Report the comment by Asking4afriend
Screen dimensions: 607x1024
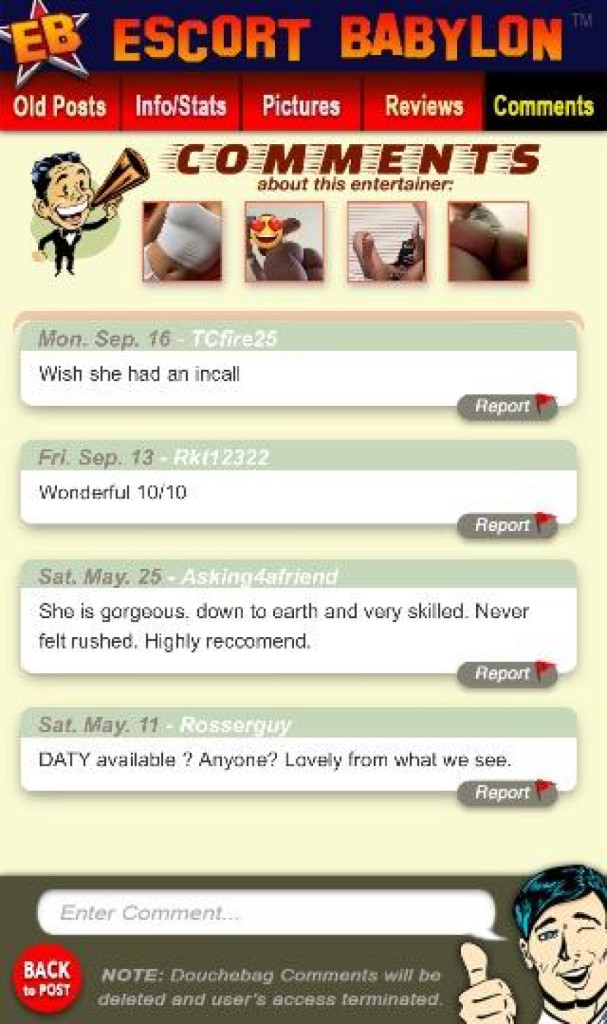click(507, 674)
